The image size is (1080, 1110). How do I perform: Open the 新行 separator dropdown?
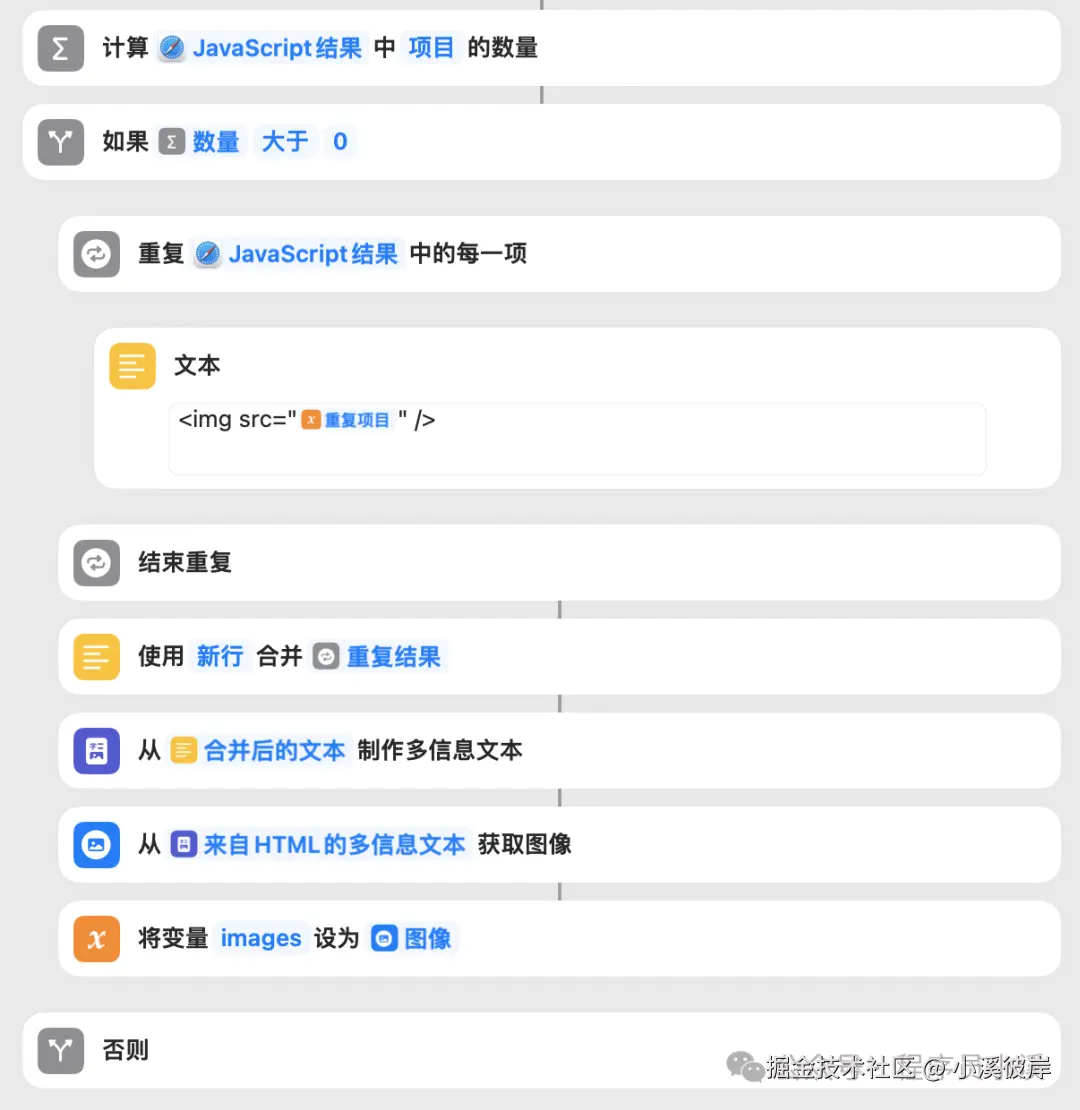[219, 656]
